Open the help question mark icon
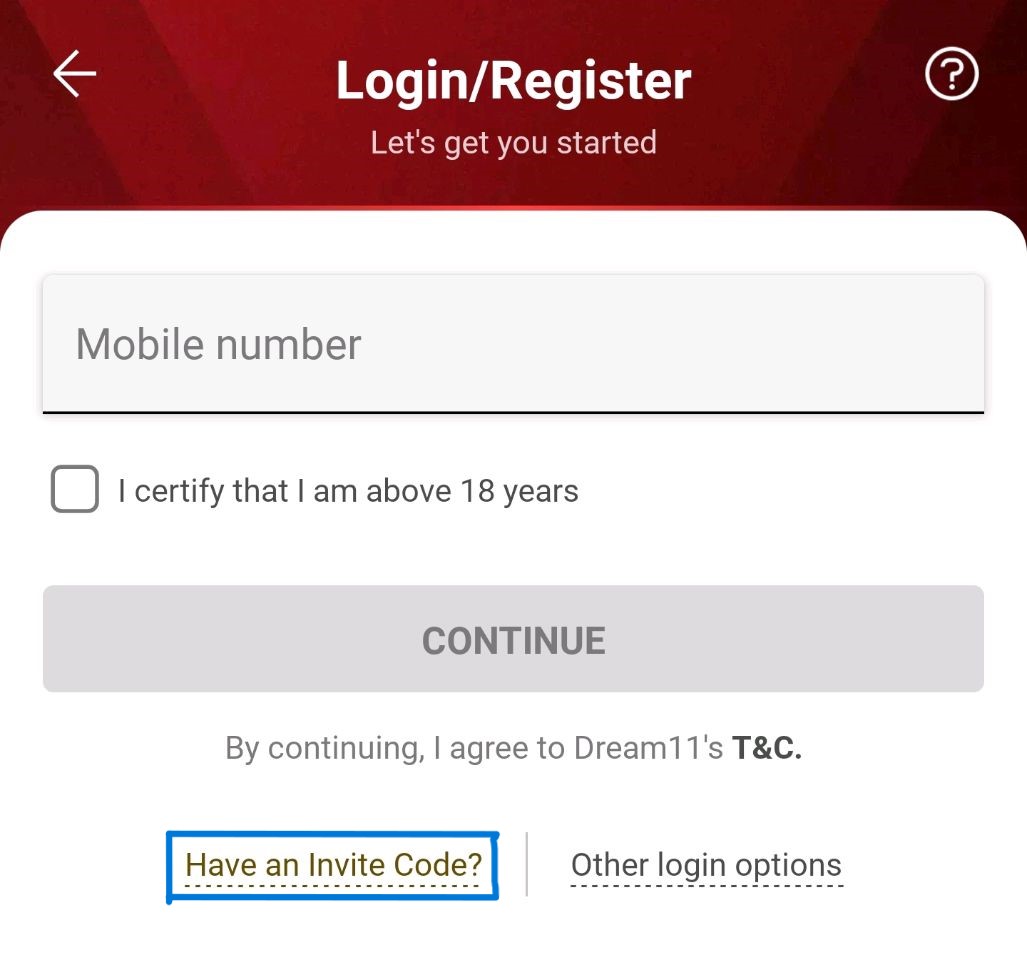Image resolution: width=1027 pixels, height=960 pixels. point(951,75)
